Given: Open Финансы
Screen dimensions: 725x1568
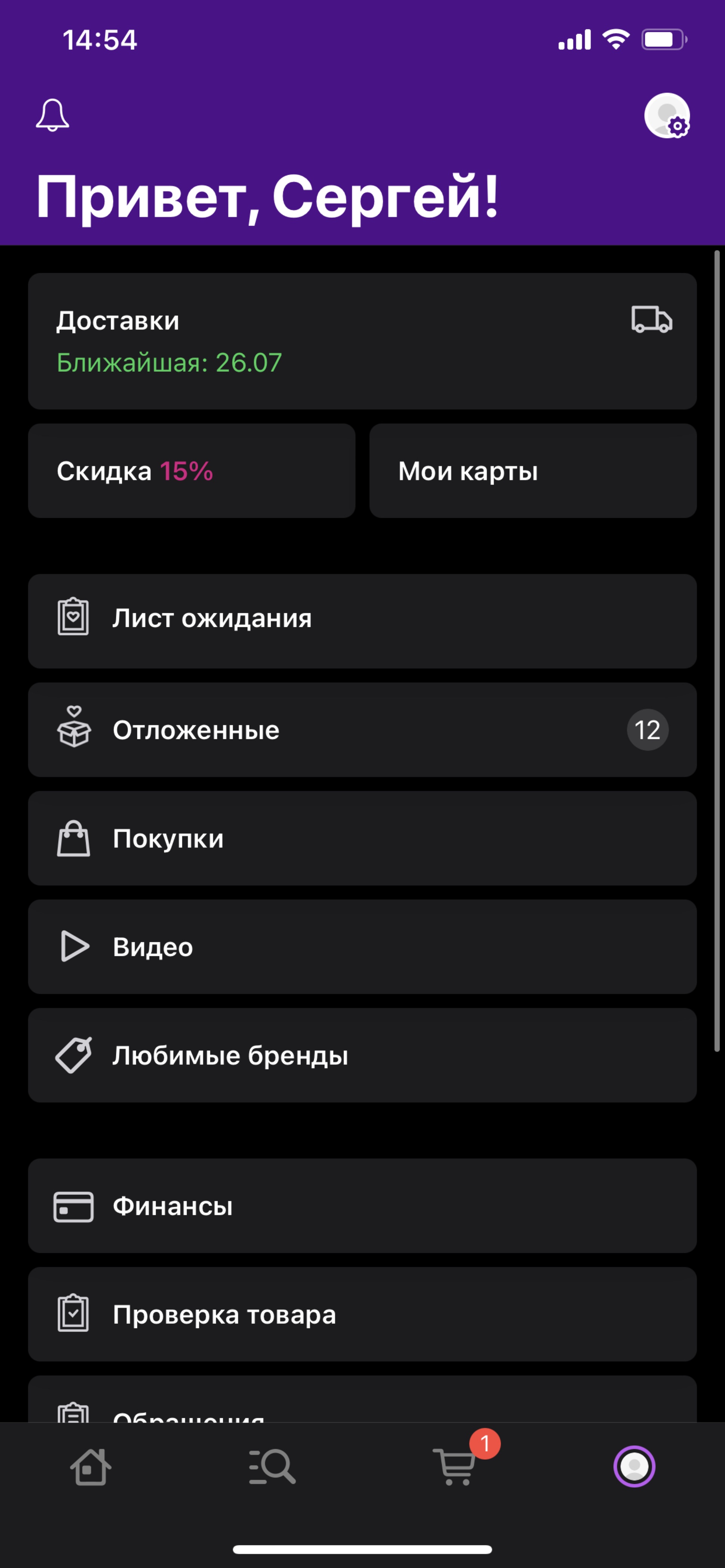Looking at the screenshot, I should pos(362,1206).
